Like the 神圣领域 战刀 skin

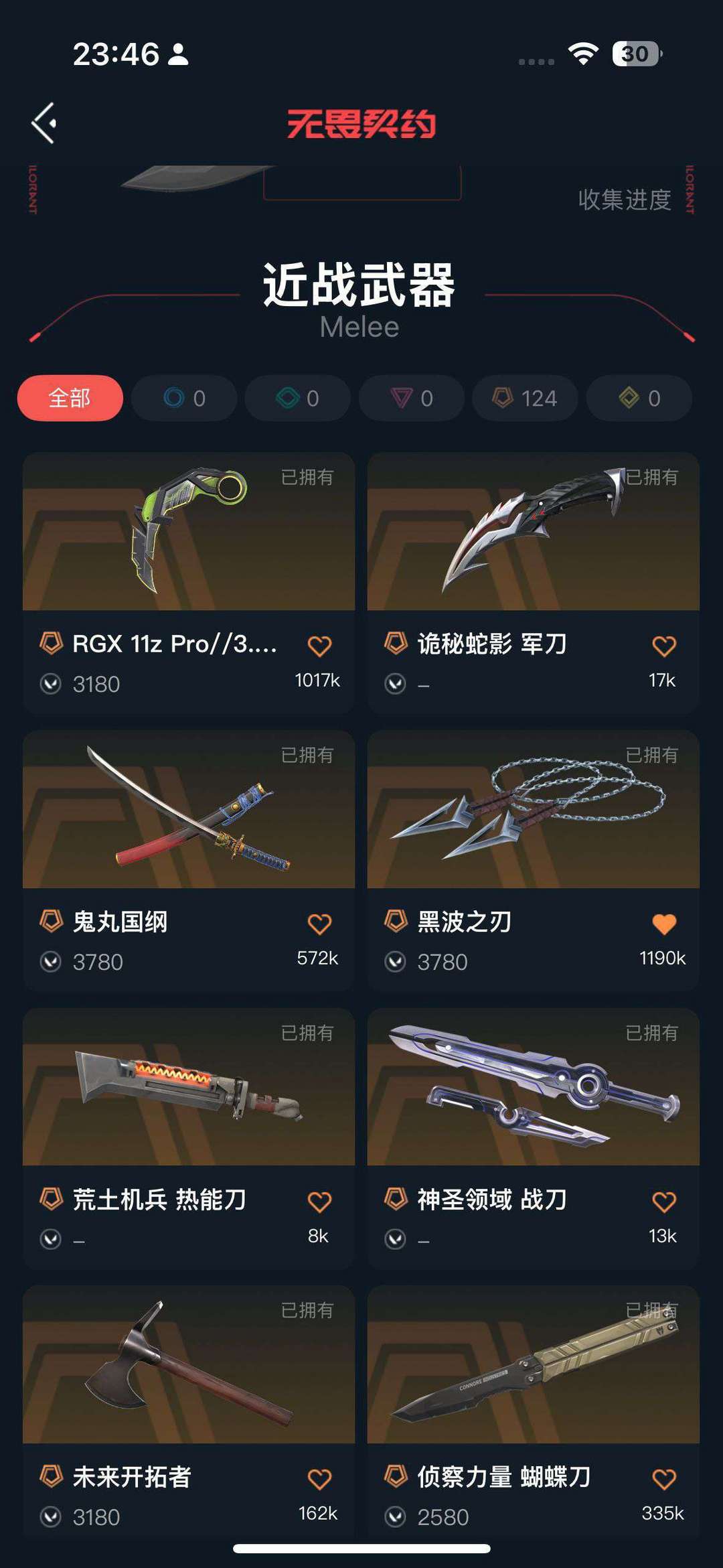click(663, 1202)
